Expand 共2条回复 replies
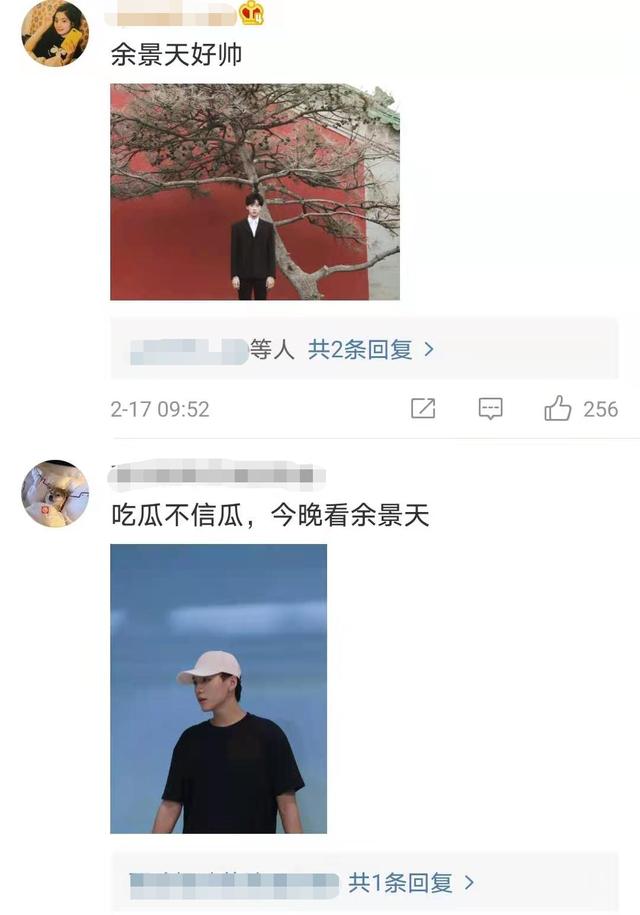 click(x=371, y=349)
